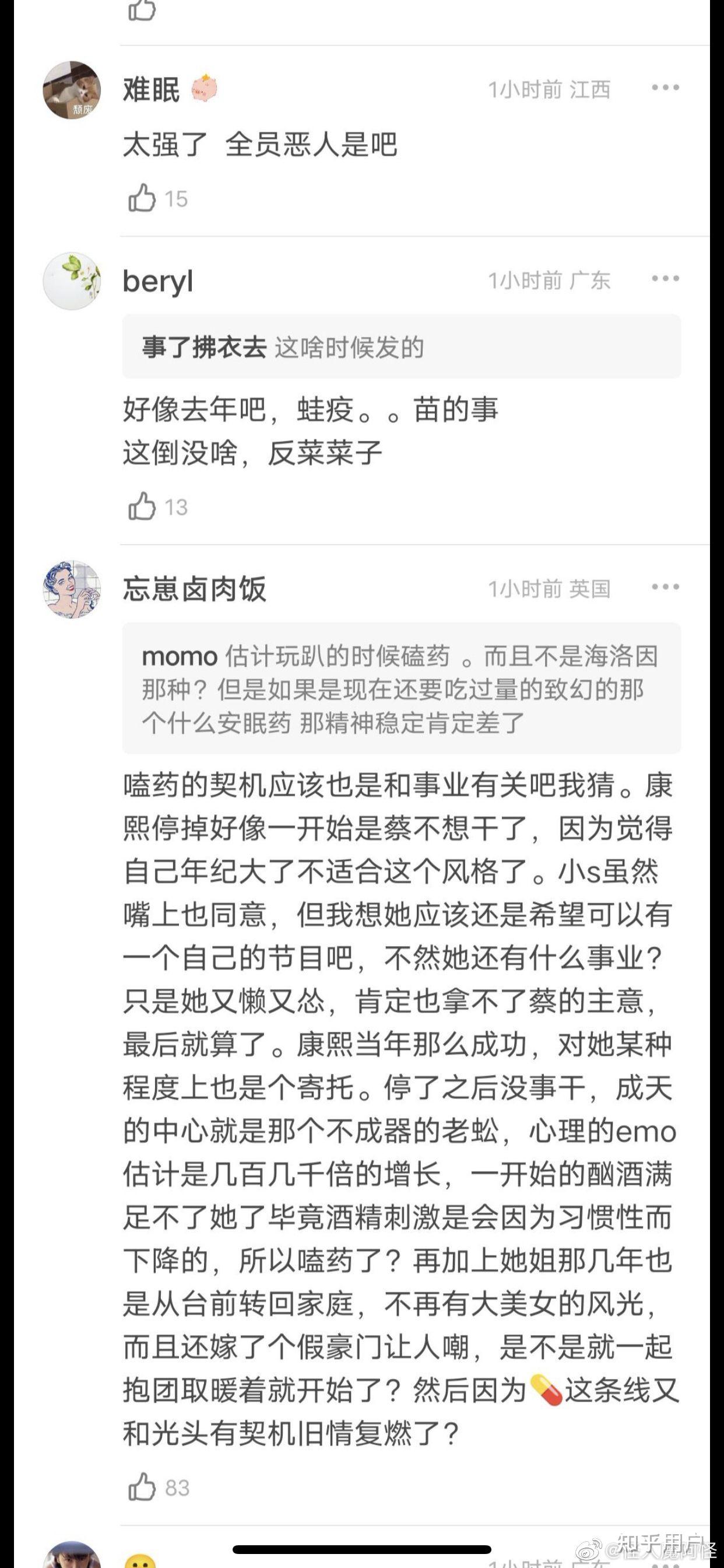Open overflow menu on 难眠's comment
724x1568 pixels.
pos(665,88)
